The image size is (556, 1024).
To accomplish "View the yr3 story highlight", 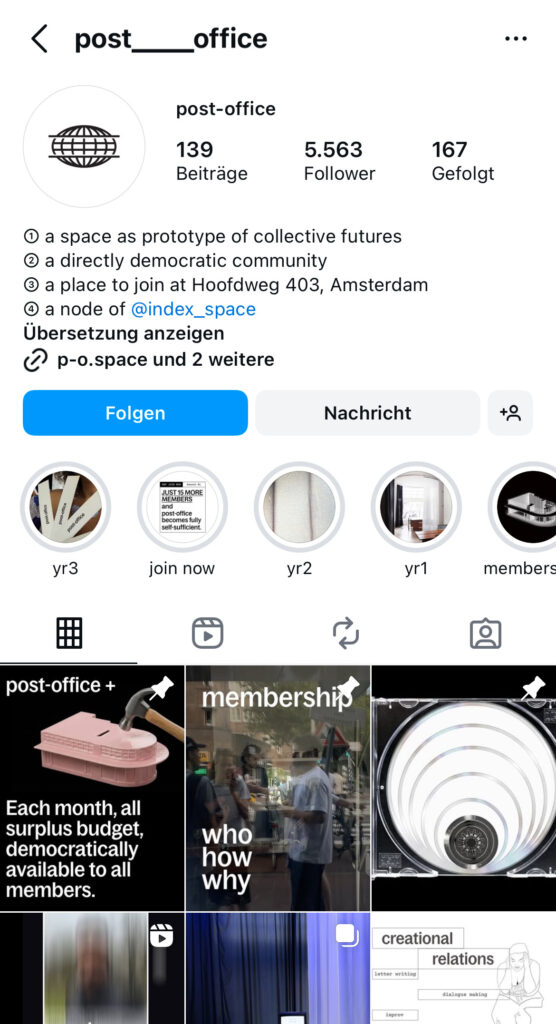I will click(x=65, y=507).
